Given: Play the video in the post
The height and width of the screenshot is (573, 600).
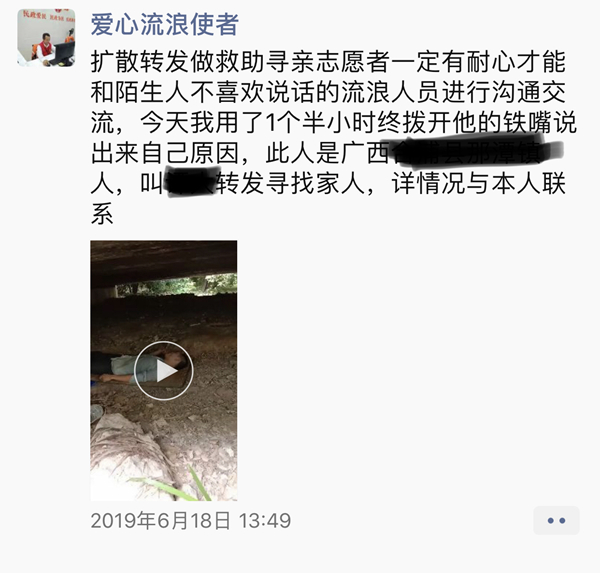Looking at the screenshot, I should (164, 370).
